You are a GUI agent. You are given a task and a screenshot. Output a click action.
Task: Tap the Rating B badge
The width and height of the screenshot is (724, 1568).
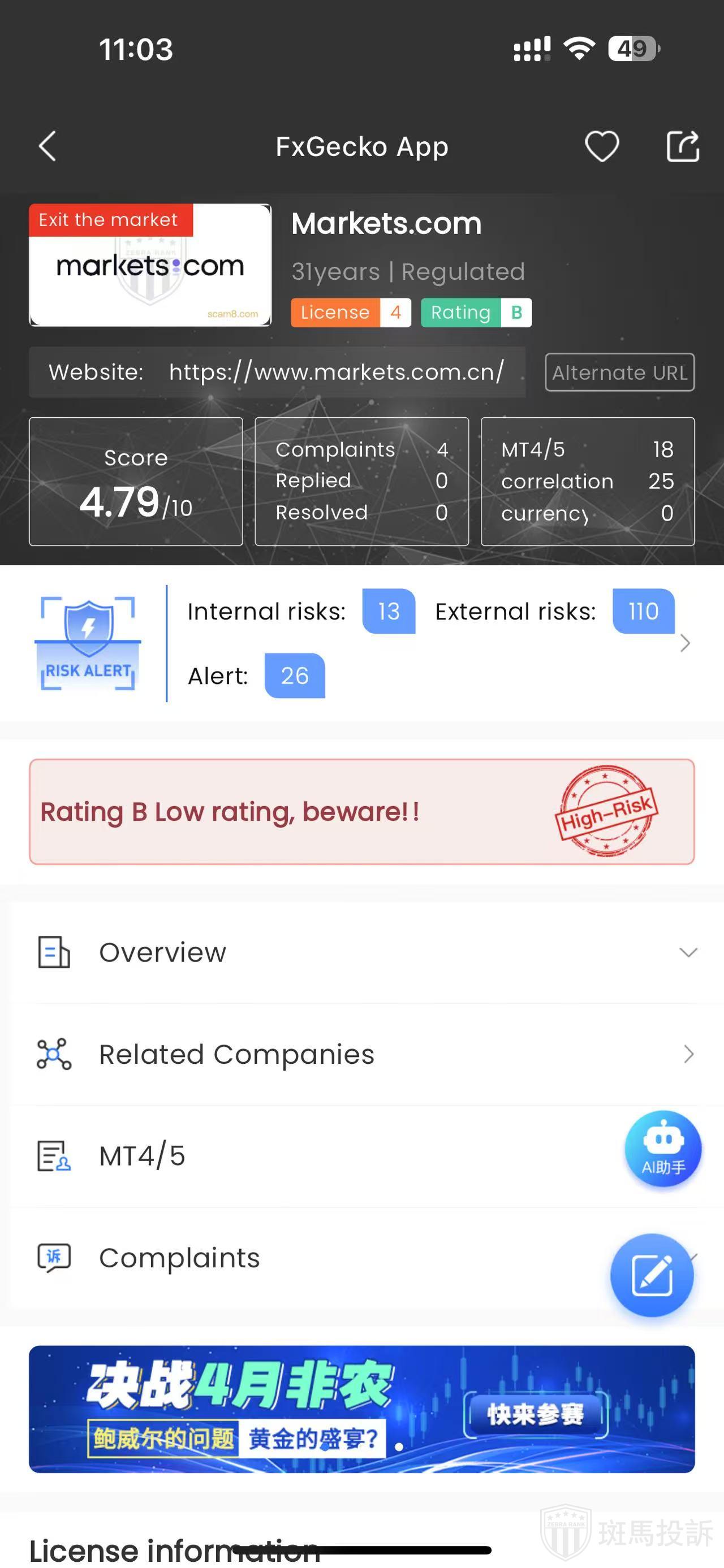coord(476,312)
